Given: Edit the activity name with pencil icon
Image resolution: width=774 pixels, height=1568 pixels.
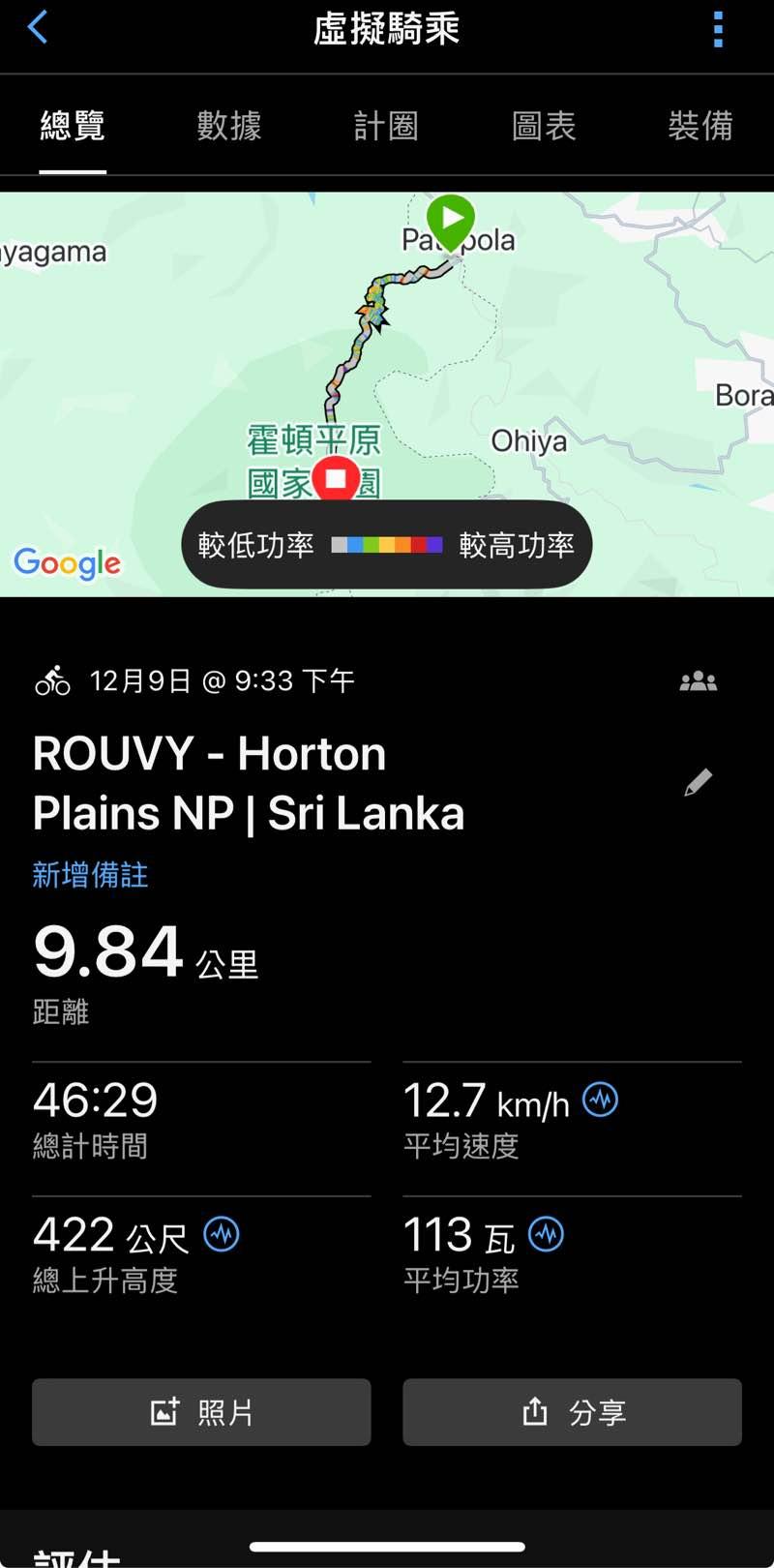Looking at the screenshot, I should [698, 782].
